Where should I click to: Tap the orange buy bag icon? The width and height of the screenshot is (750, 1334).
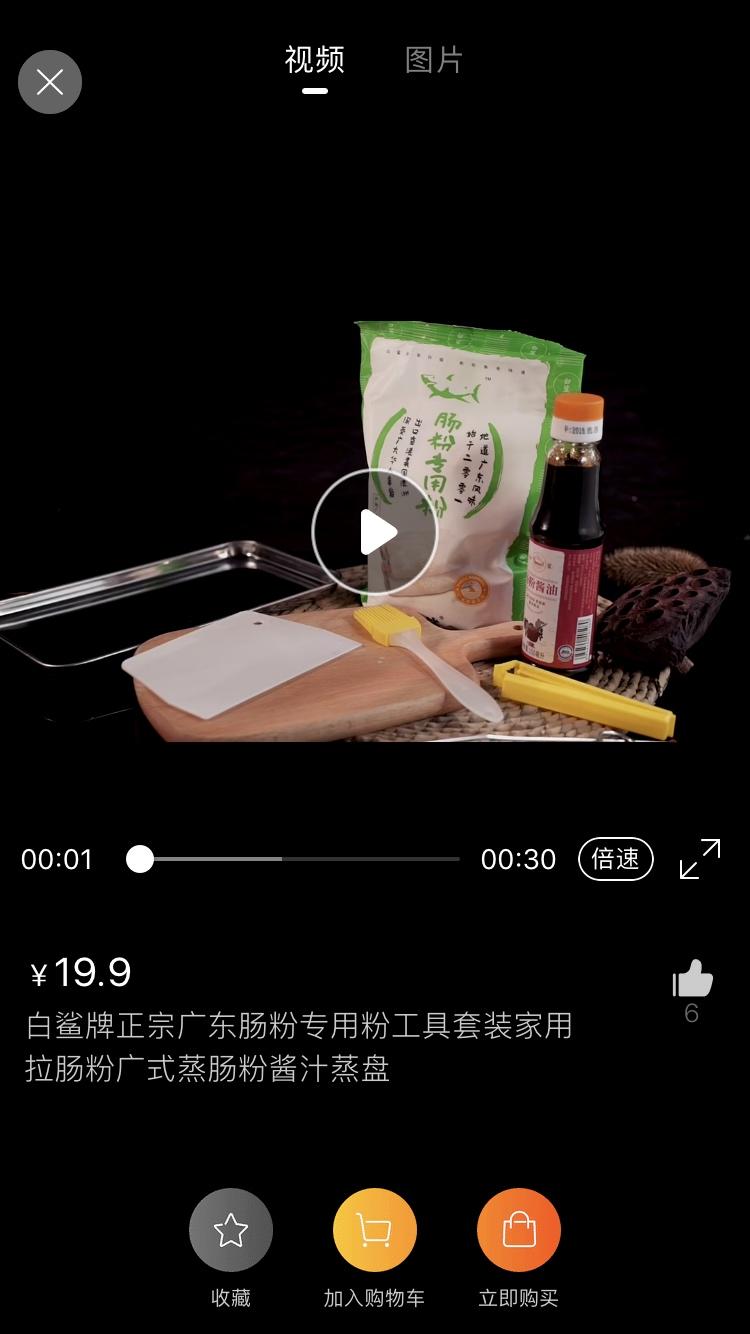pyautogui.click(x=518, y=1229)
